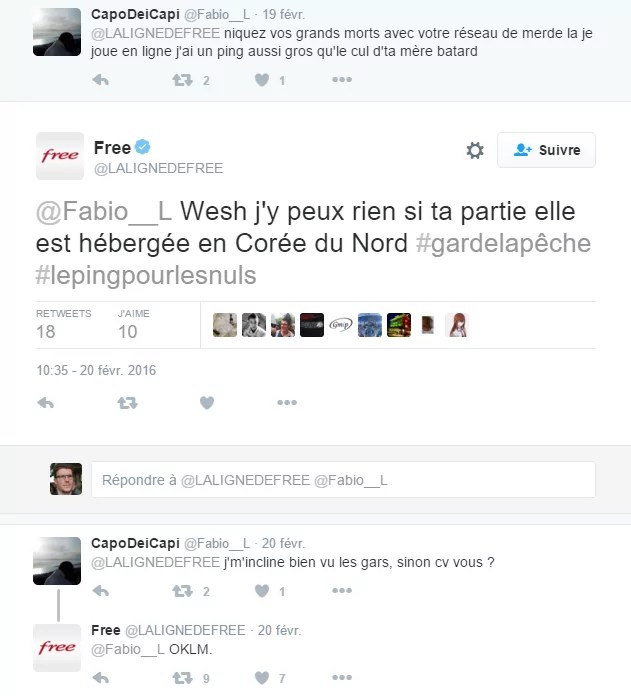Open the gear settings menu on Free's tweet
This screenshot has height=696, width=631.
tap(475, 150)
